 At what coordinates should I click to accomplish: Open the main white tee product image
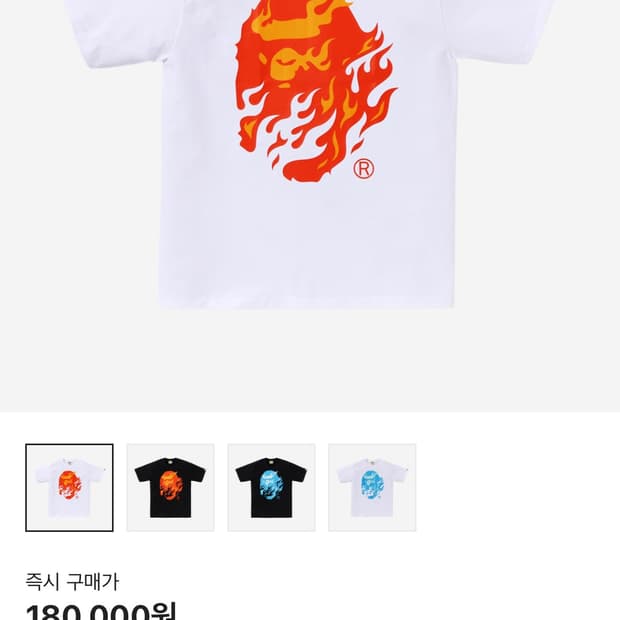(x=310, y=206)
